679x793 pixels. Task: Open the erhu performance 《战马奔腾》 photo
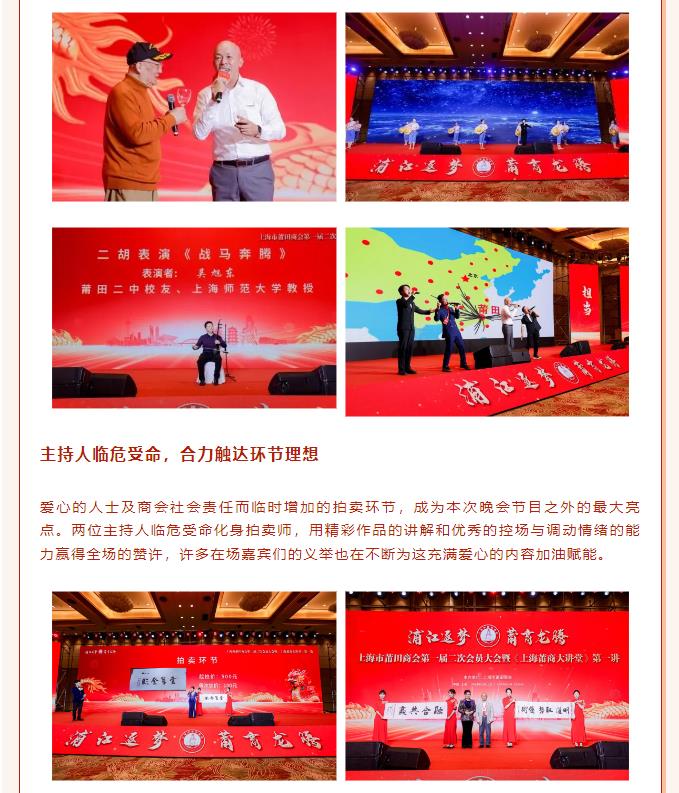pos(194,318)
